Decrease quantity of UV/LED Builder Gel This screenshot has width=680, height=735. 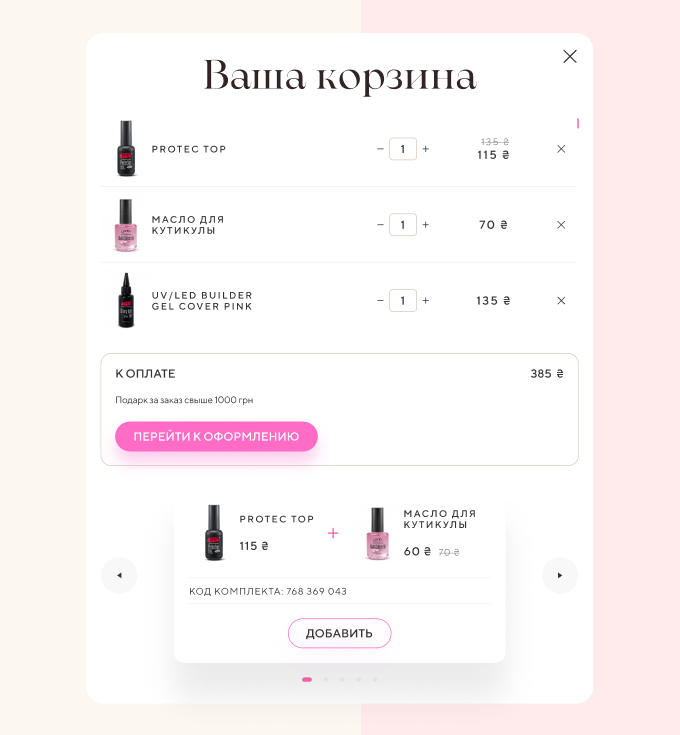[380, 300]
